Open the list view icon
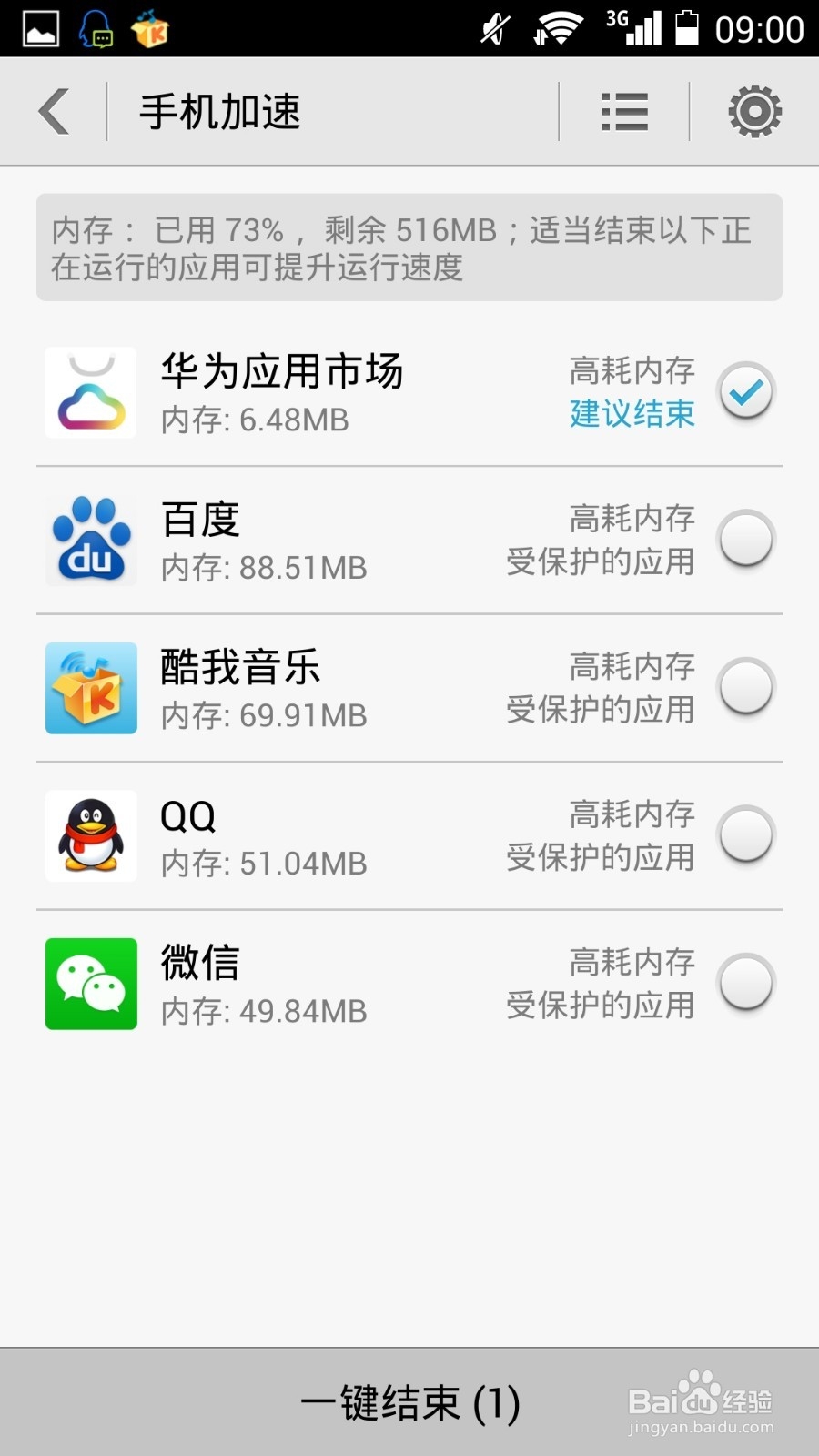This screenshot has width=819, height=1456. coord(624,112)
